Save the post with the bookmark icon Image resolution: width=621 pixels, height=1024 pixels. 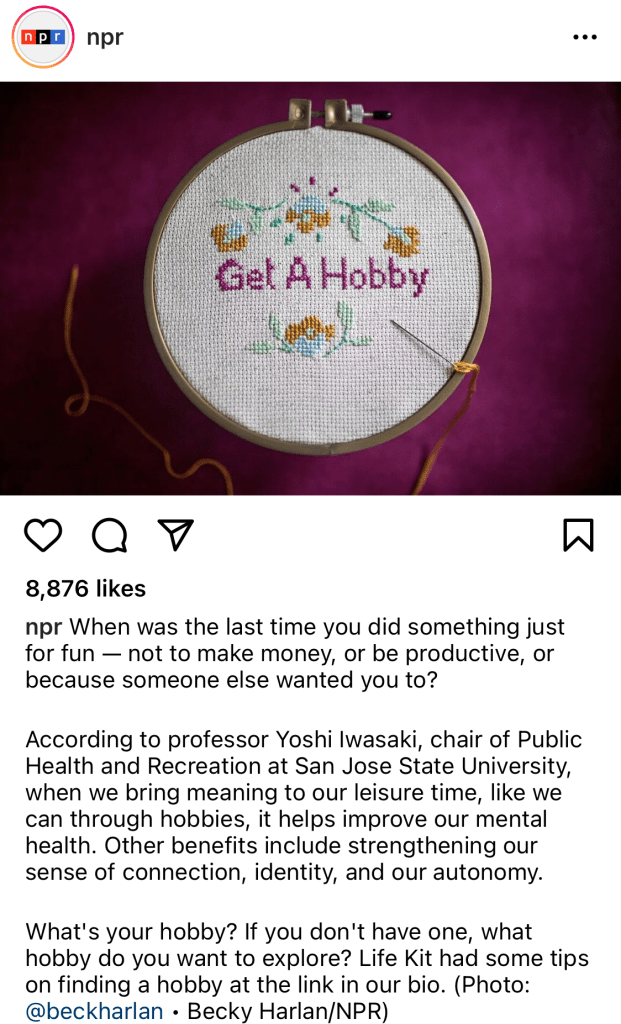[578, 535]
